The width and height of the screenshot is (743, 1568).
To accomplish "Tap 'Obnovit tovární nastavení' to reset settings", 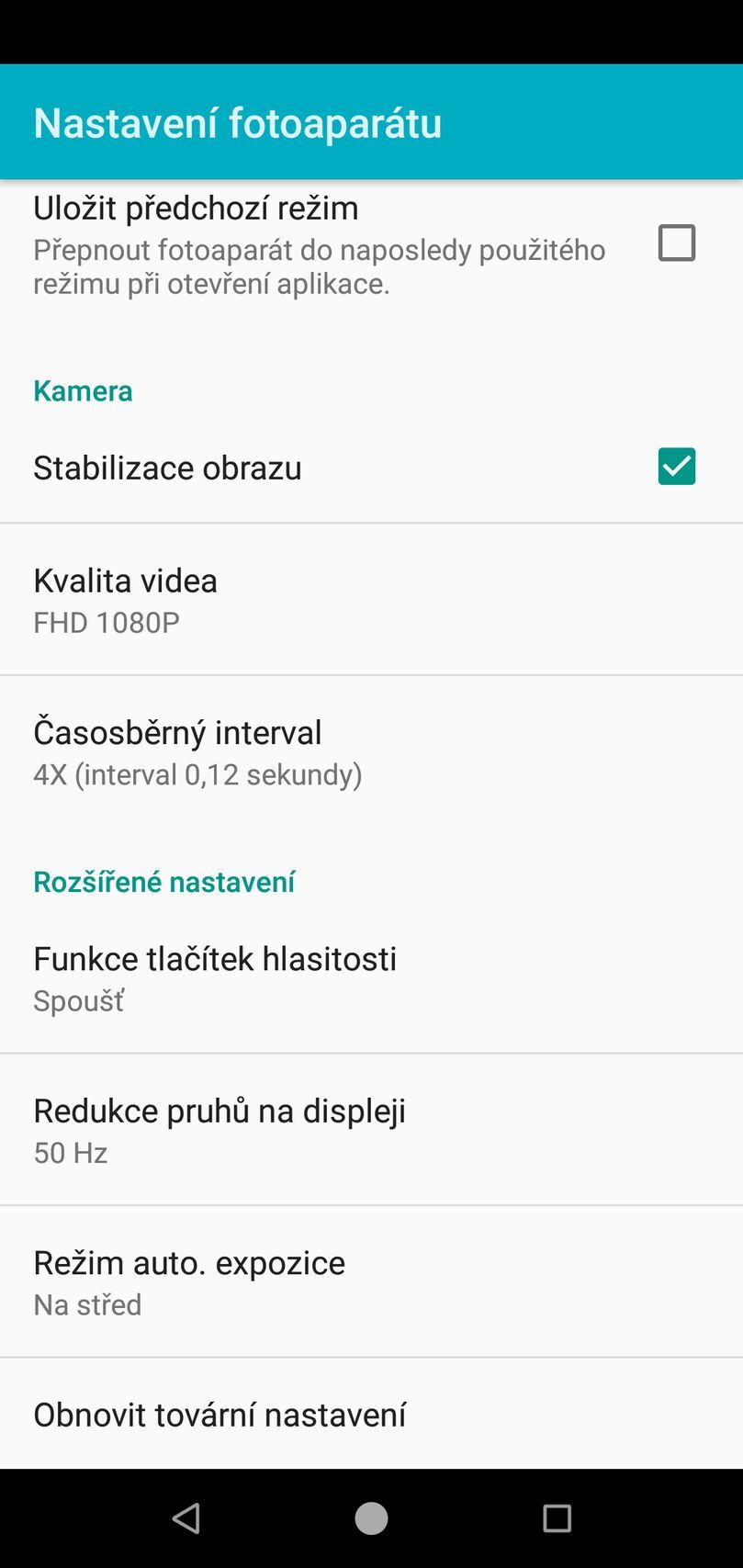I will 220,1415.
